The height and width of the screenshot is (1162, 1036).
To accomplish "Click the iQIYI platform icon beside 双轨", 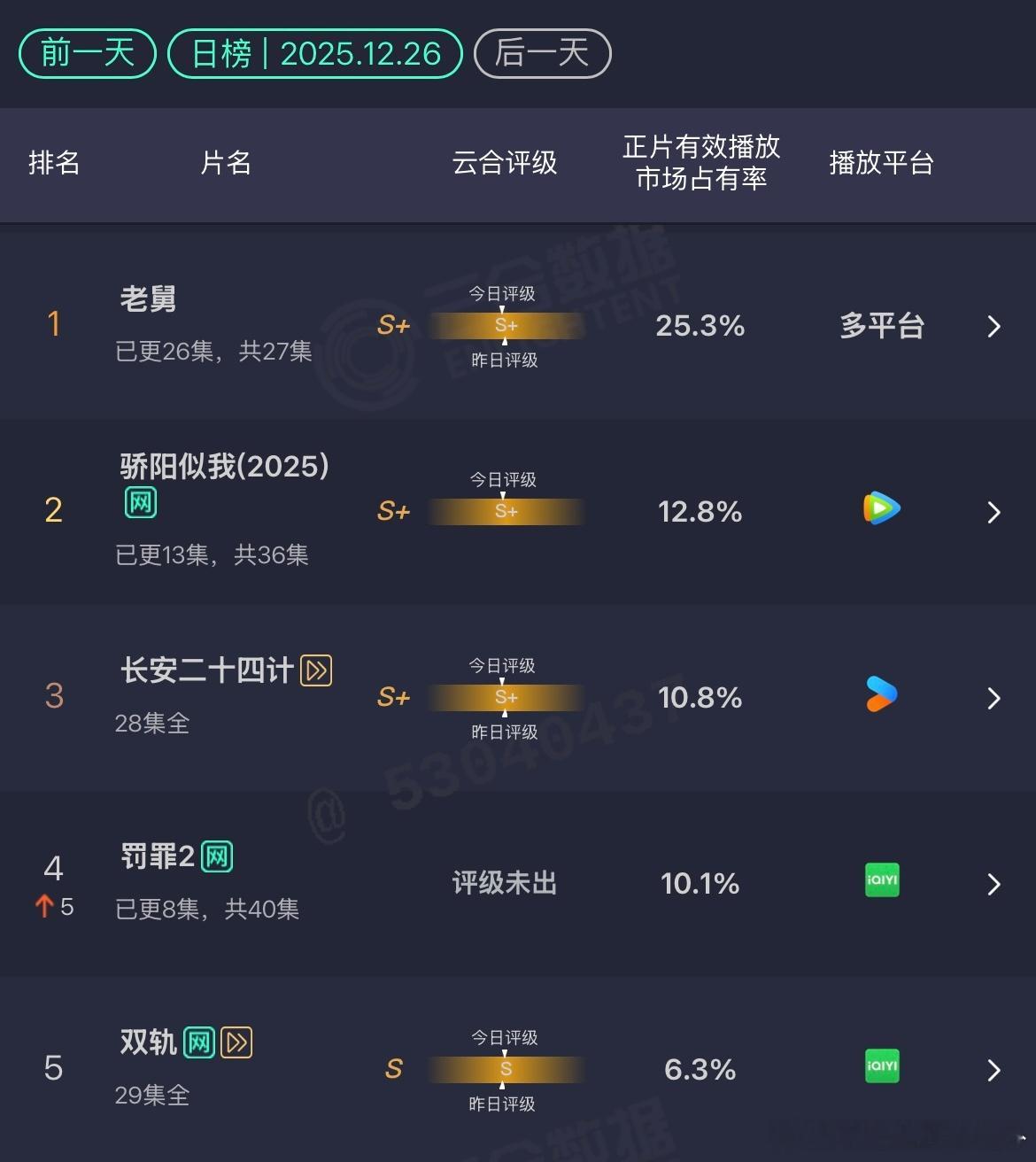I will click(881, 1067).
